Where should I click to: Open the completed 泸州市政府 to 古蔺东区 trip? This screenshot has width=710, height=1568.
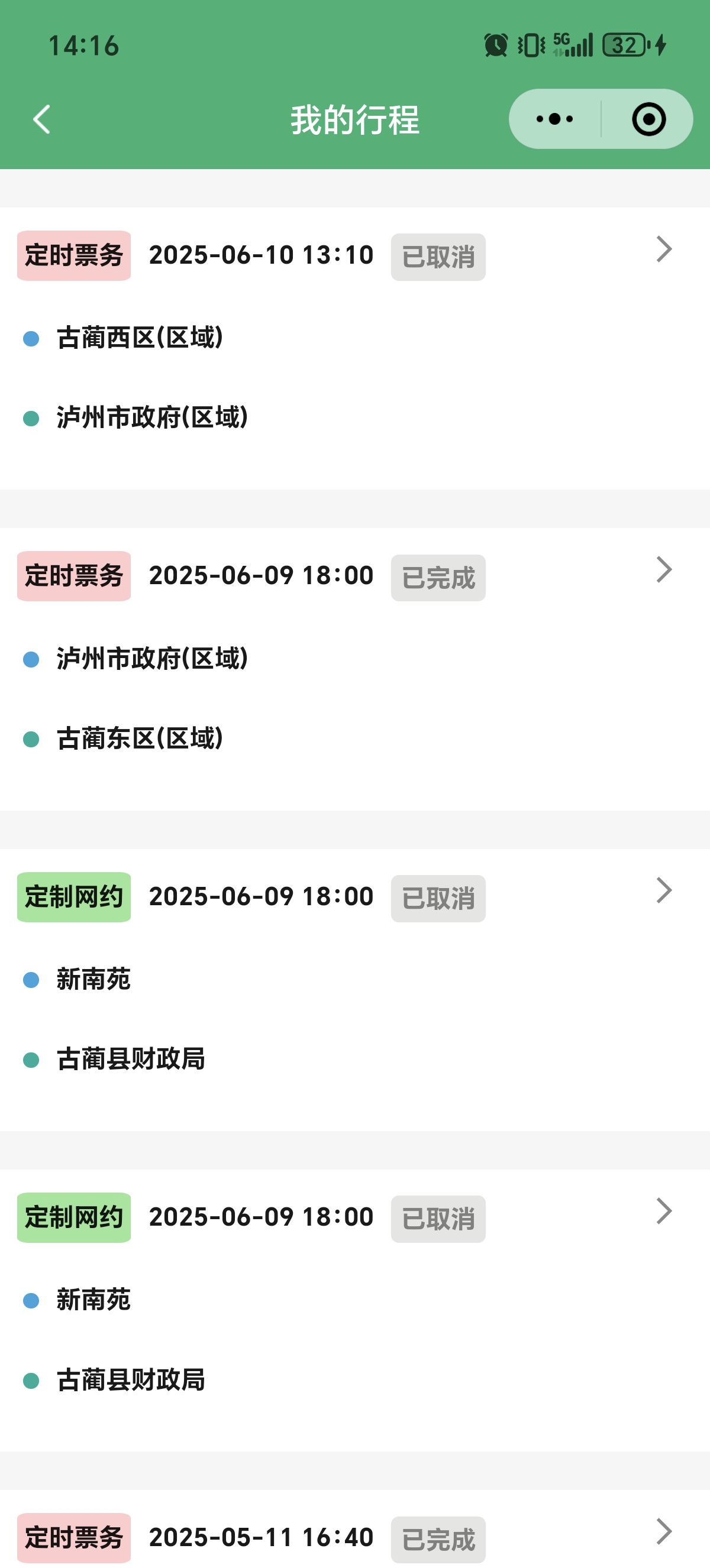(x=355, y=669)
